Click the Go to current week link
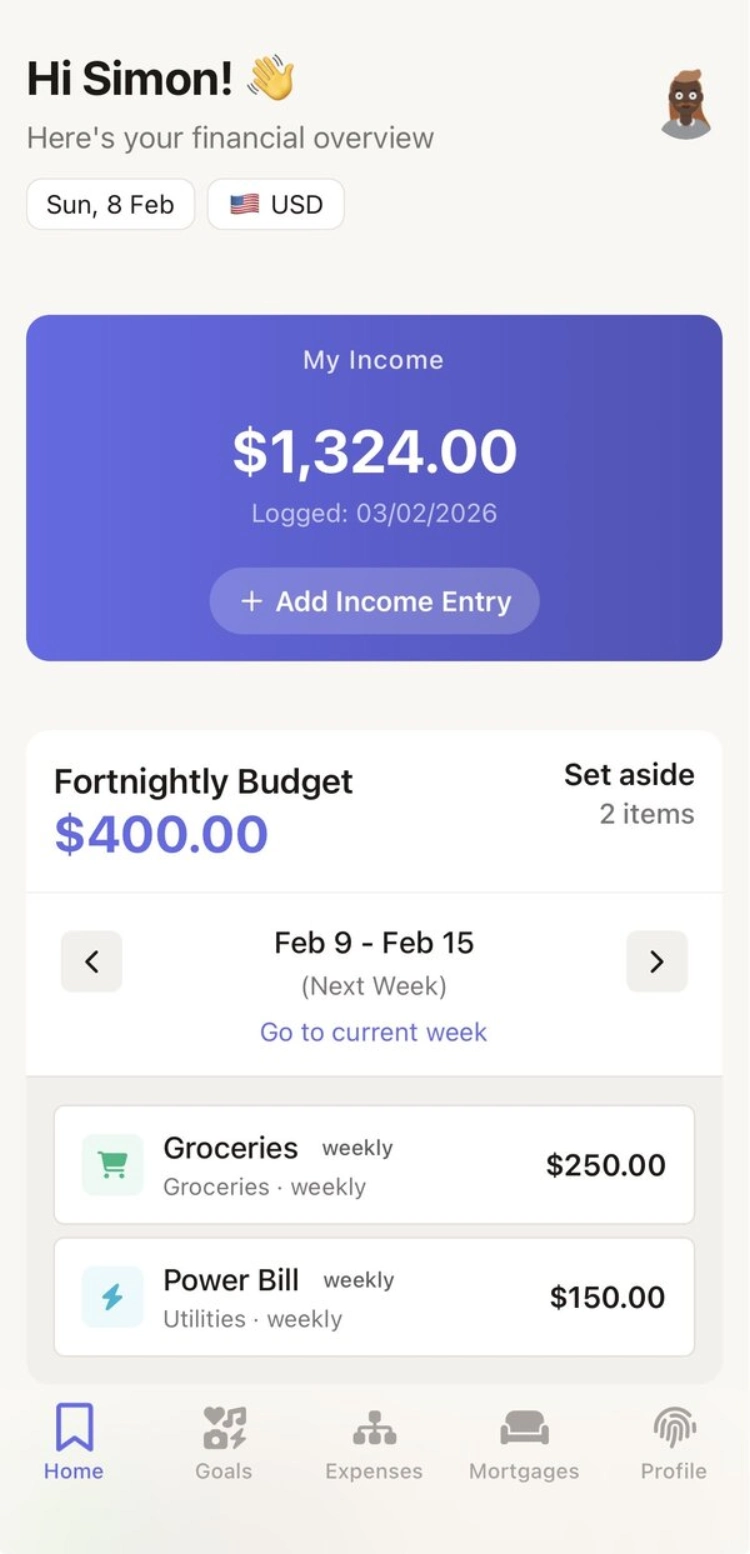 (x=373, y=1032)
